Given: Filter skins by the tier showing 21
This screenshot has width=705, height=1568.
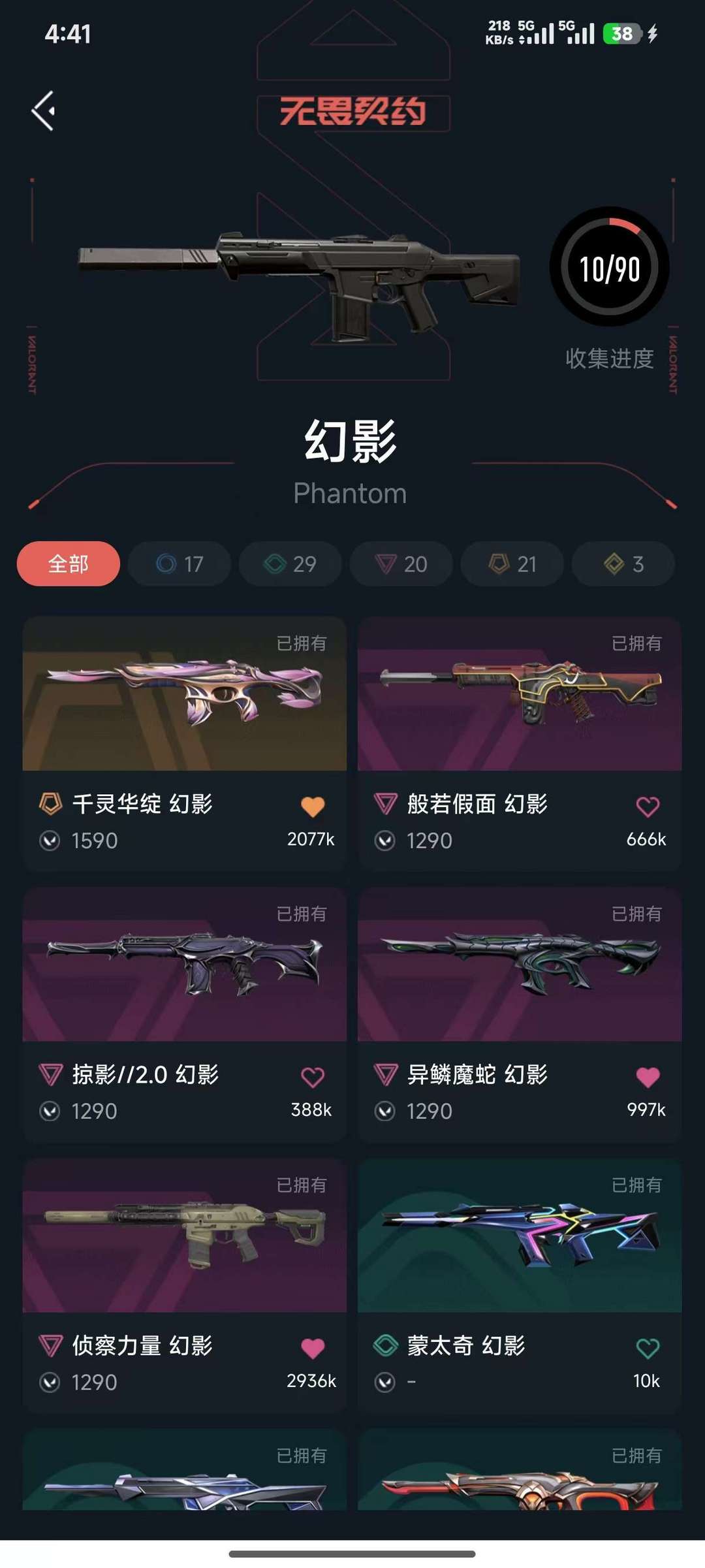Looking at the screenshot, I should pyautogui.click(x=512, y=564).
